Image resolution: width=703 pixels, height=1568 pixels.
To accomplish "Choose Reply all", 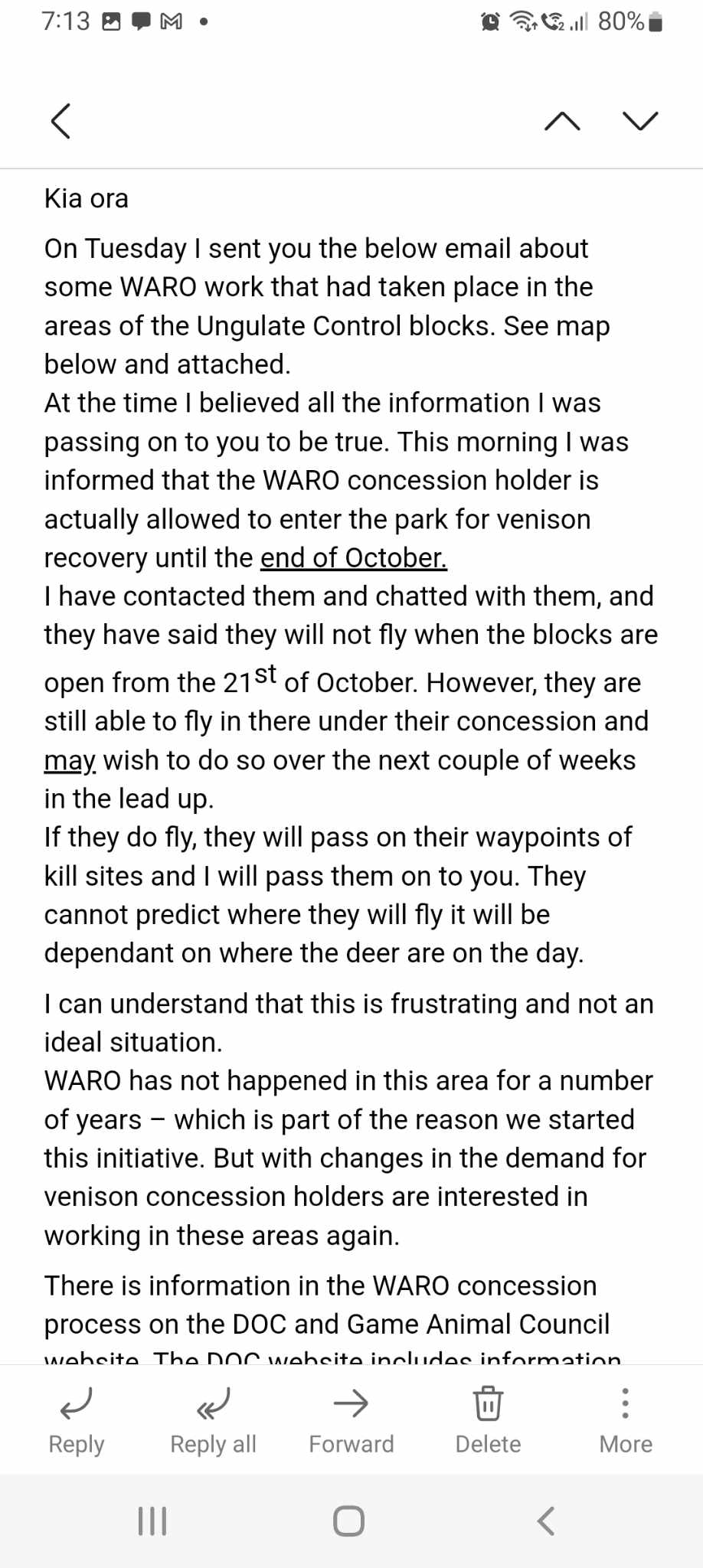I will coord(213,1420).
